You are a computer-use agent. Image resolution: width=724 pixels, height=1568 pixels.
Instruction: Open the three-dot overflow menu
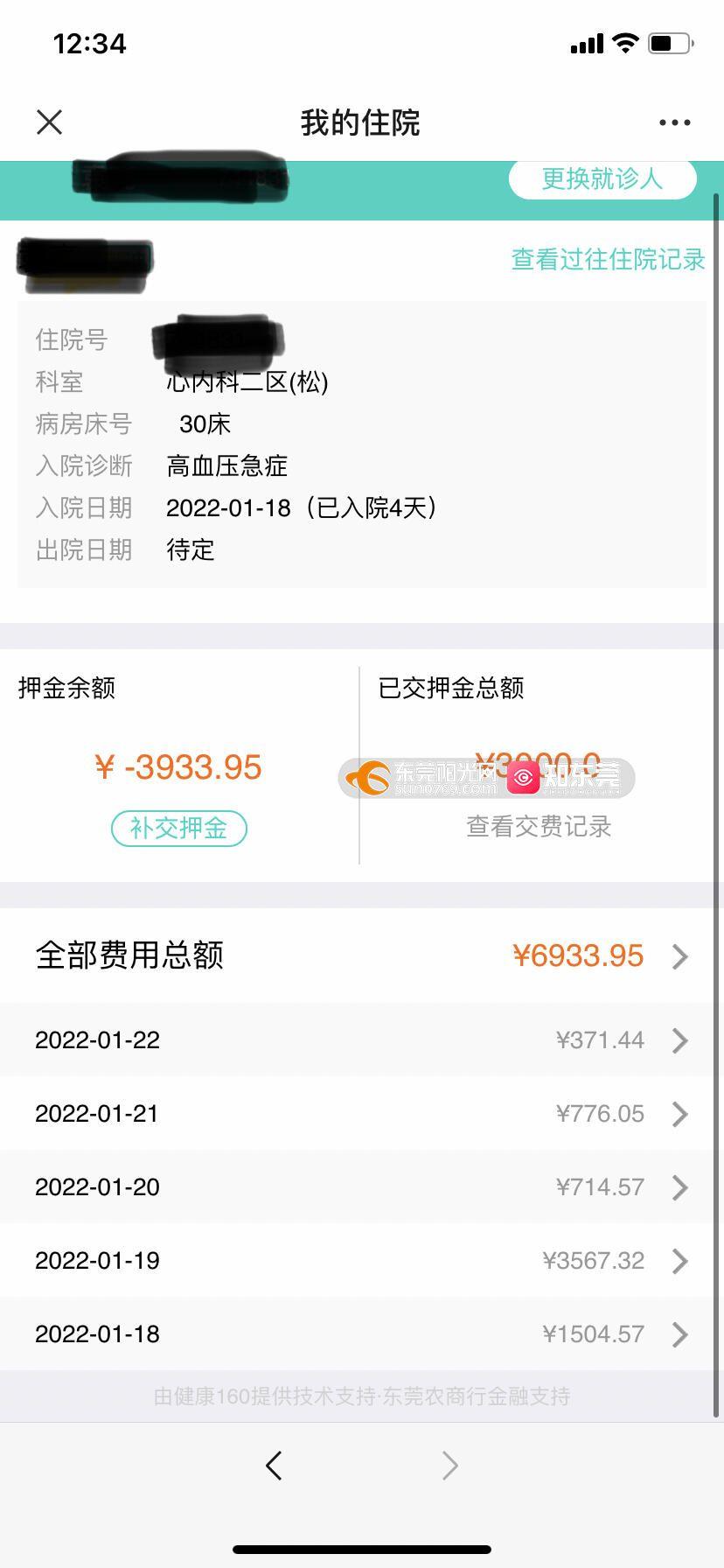pos(674,122)
